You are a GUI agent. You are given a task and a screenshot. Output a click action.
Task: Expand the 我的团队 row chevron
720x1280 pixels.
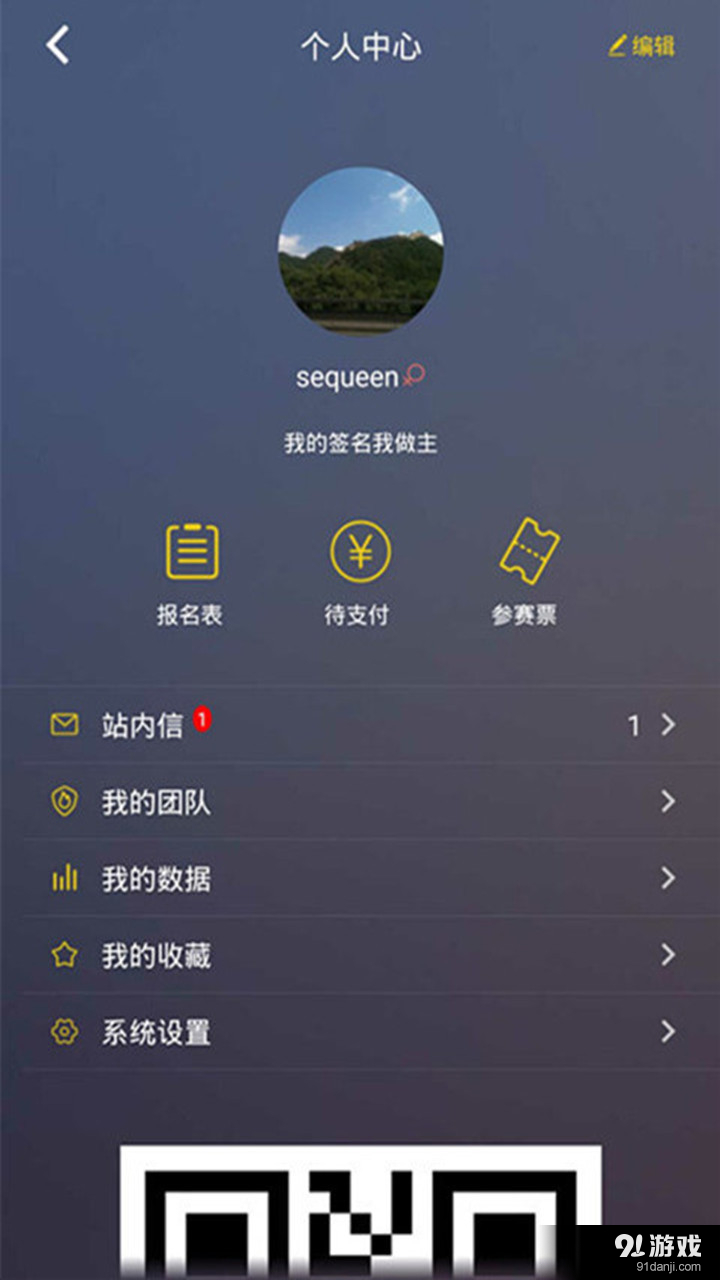(x=668, y=801)
